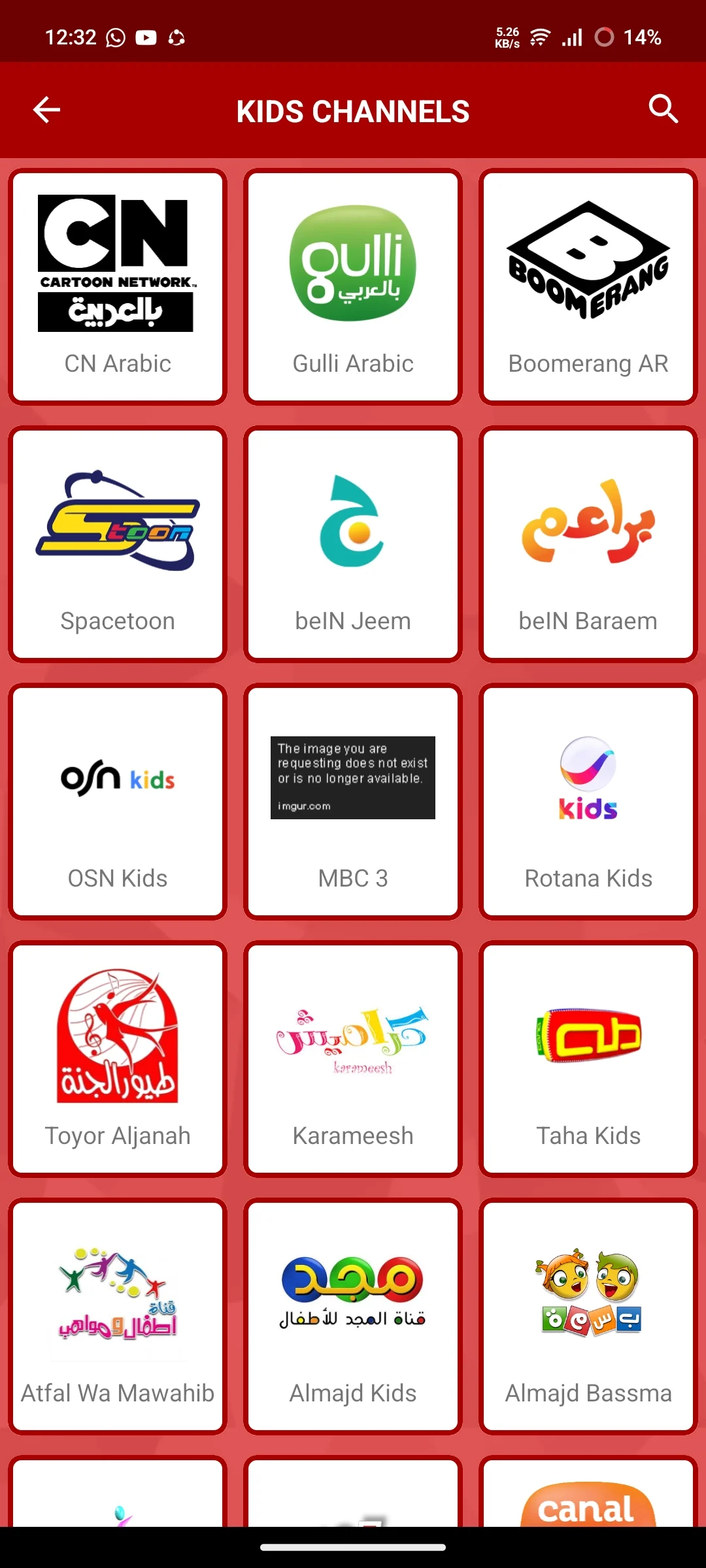Open Rotana Kids channel
This screenshot has height=1568, width=706.
(x=588, y=801)
